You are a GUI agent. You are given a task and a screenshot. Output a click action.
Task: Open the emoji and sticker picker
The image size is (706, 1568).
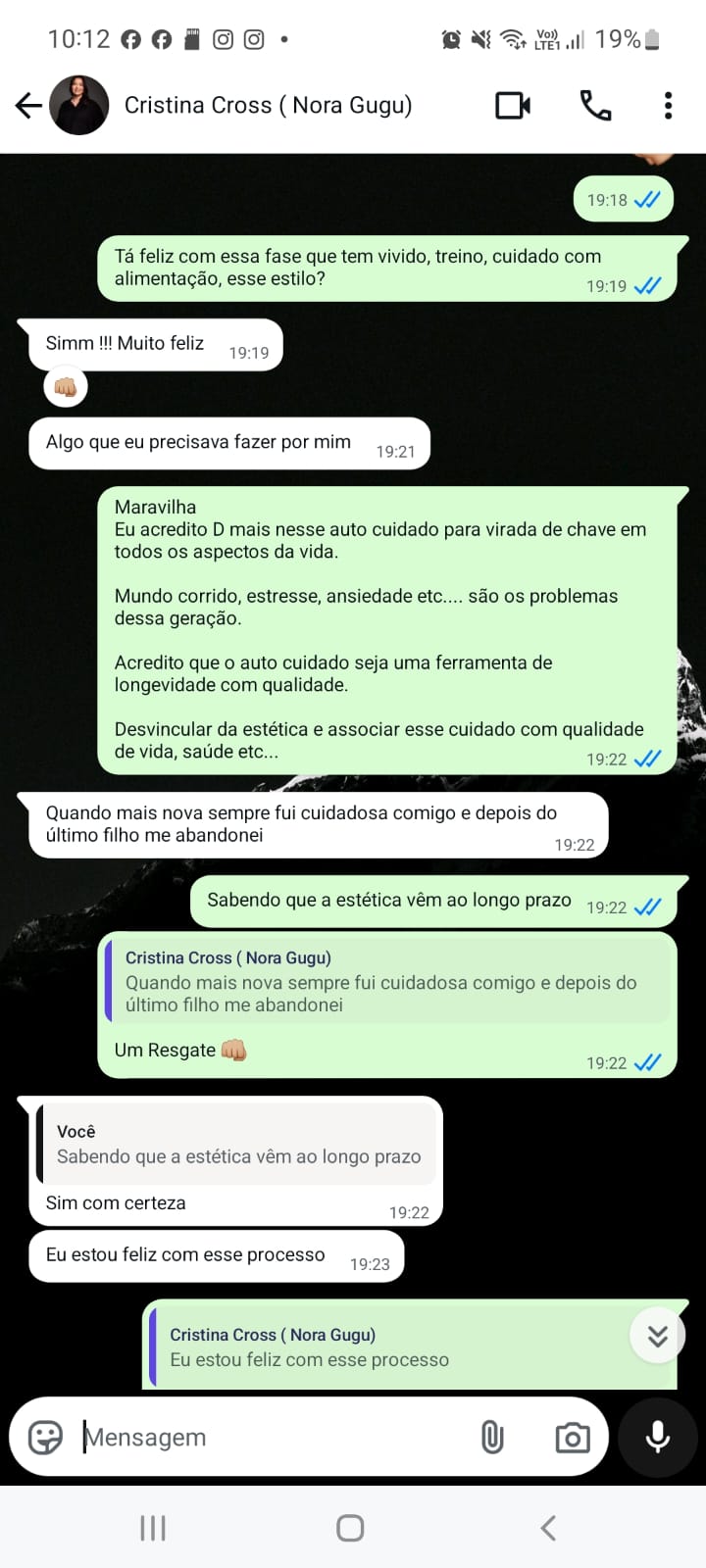click(45, 1437)
